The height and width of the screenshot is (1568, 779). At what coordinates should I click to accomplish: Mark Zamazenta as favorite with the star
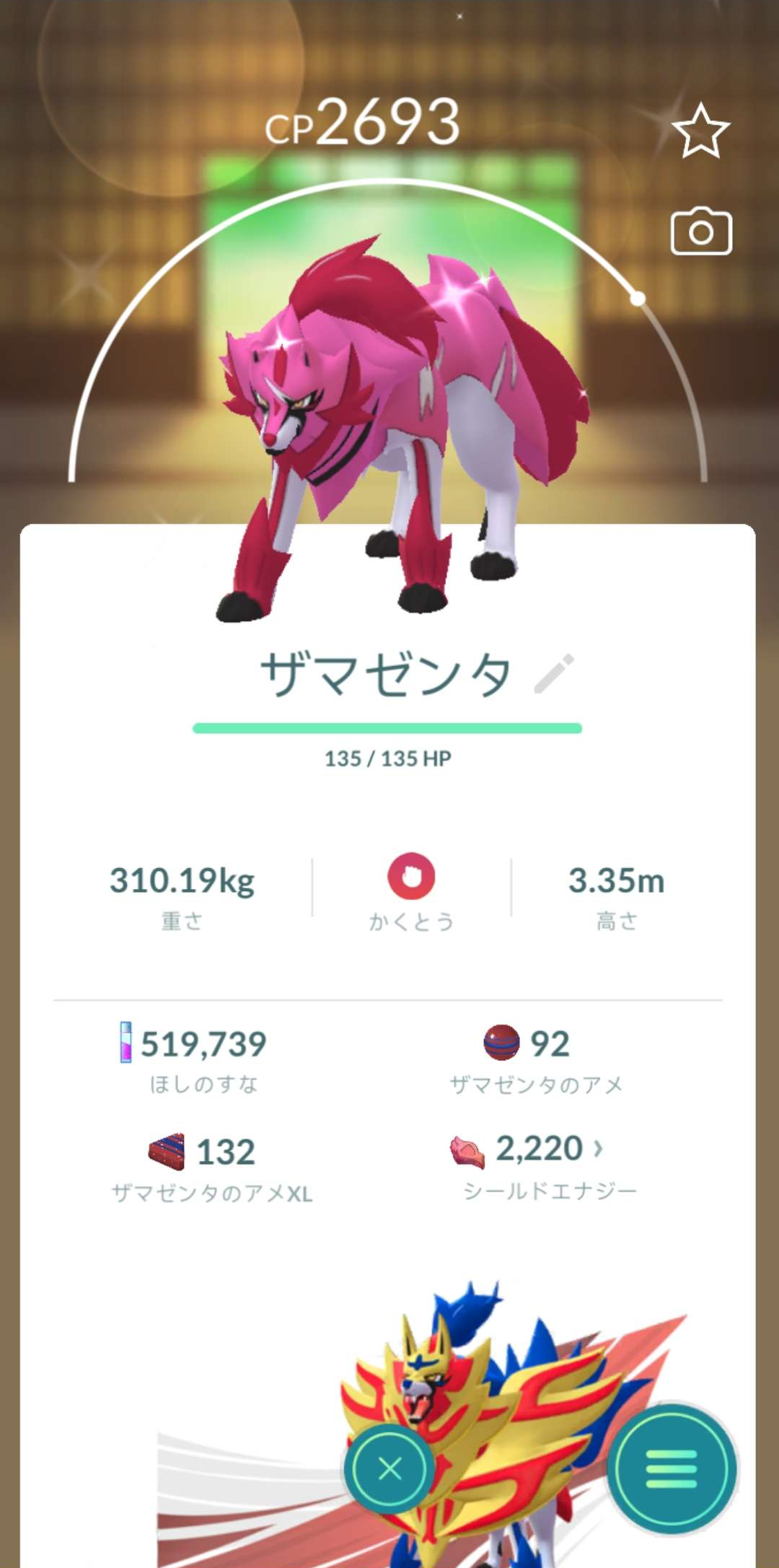(700, 131)
